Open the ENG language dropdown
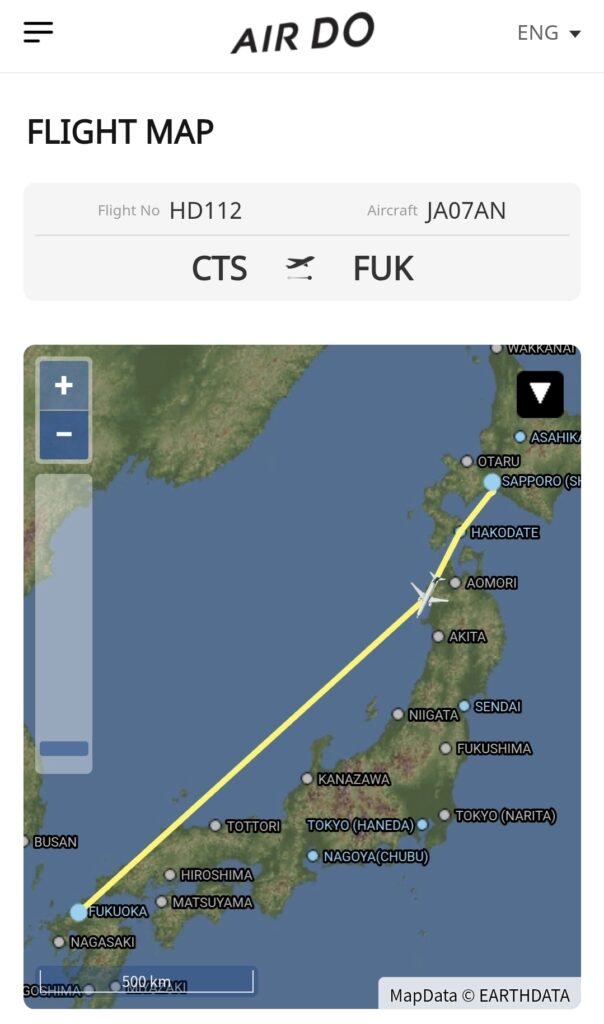The height and width of the screenshot is (1024, 604). click(x=548, y=33)
